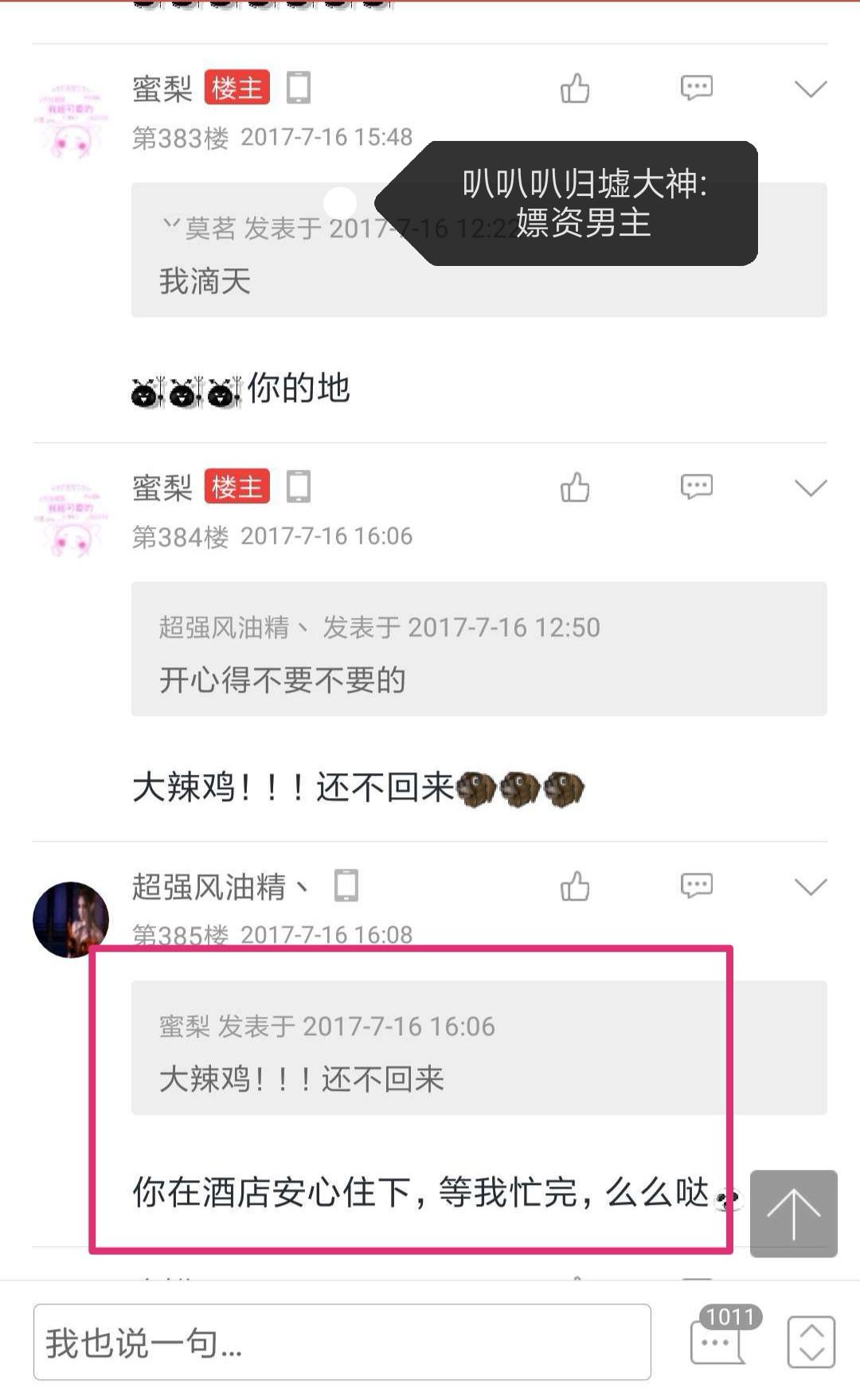Expand options on floor 385 post
The image size is (860, 1400).
click(811, 886)
